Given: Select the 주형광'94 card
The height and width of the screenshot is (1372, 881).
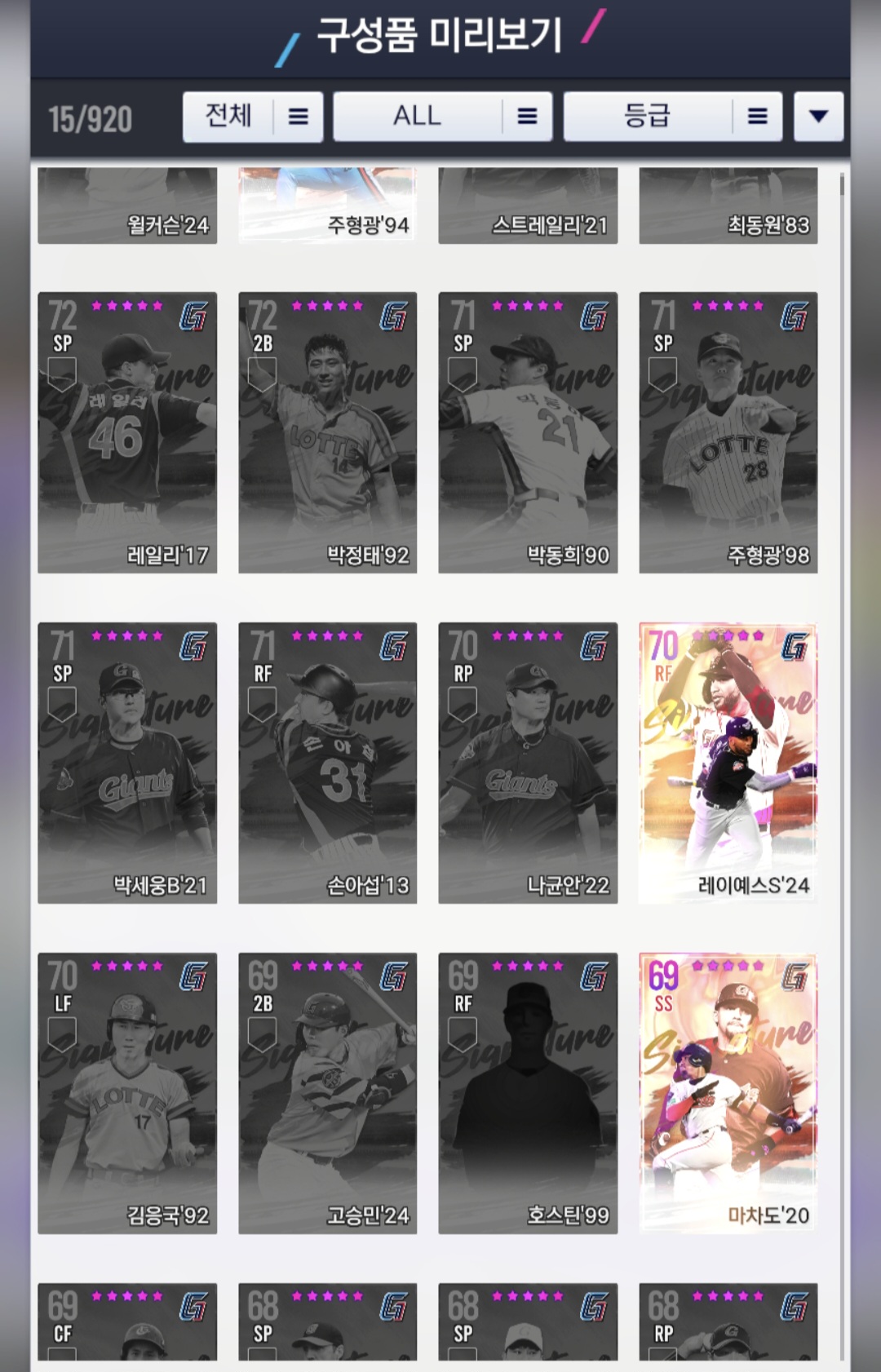Looking at the screenshot, I should pyautogui.click(x=327, y=206).
